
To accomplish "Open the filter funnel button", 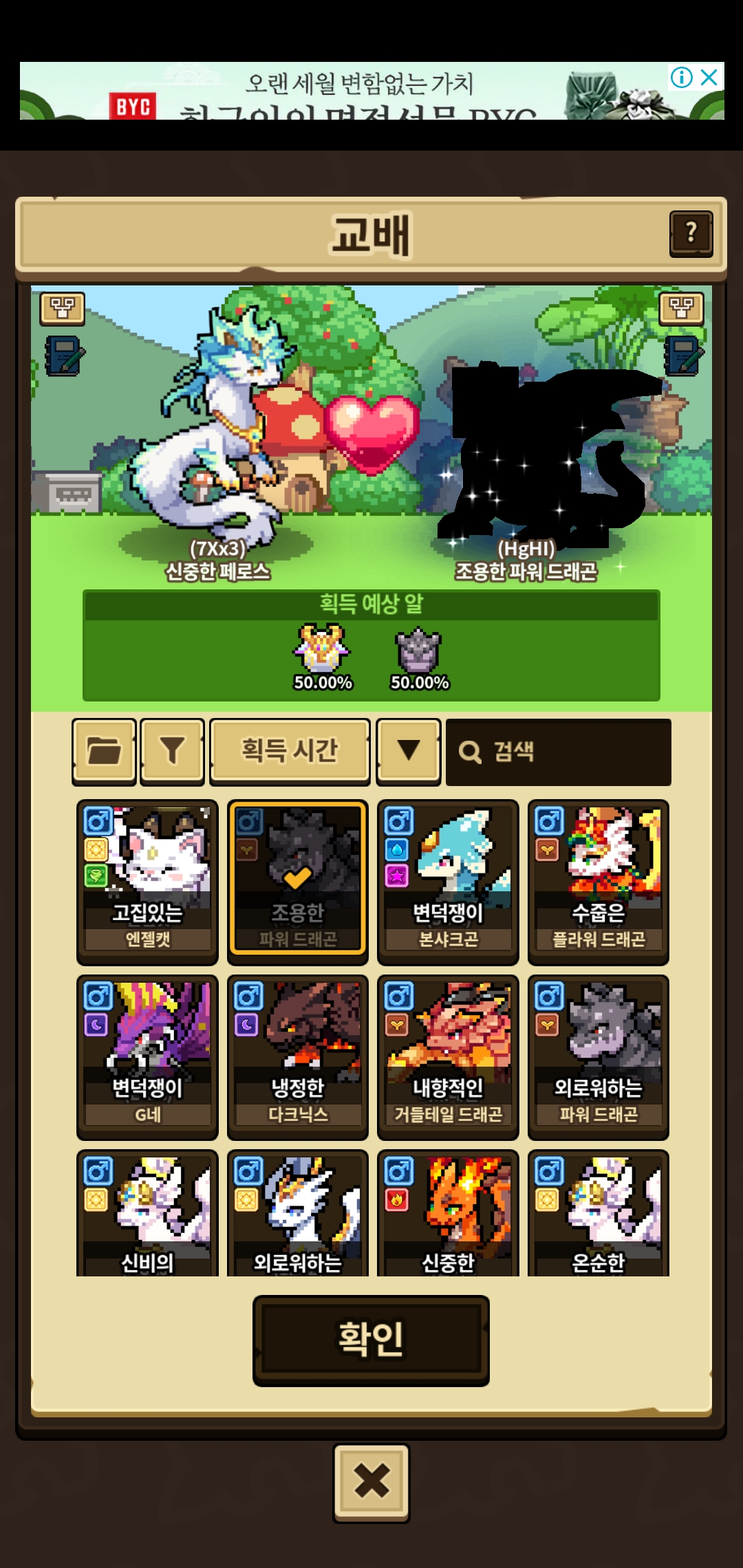I will pos(172,751).
